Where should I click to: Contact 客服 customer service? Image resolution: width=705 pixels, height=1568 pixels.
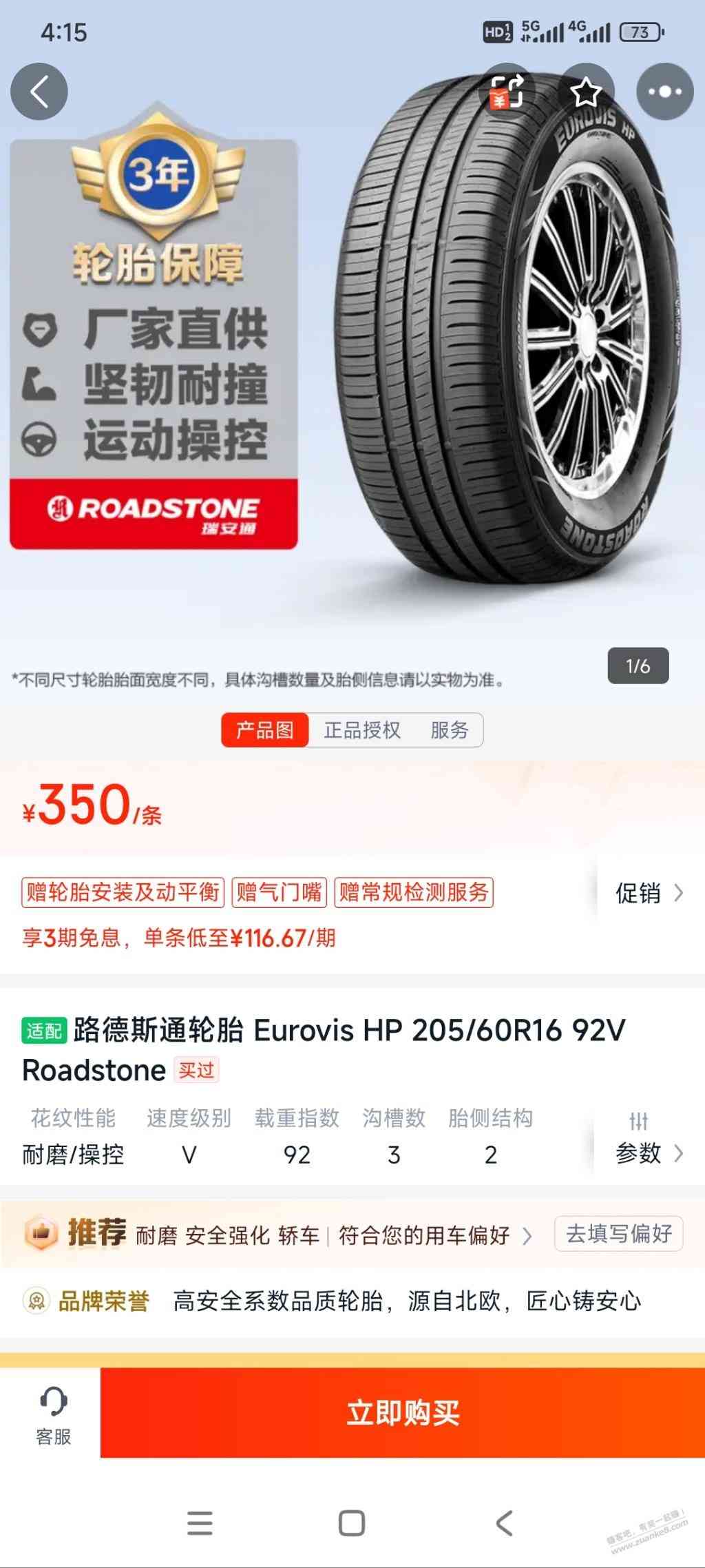point(53,1414)
